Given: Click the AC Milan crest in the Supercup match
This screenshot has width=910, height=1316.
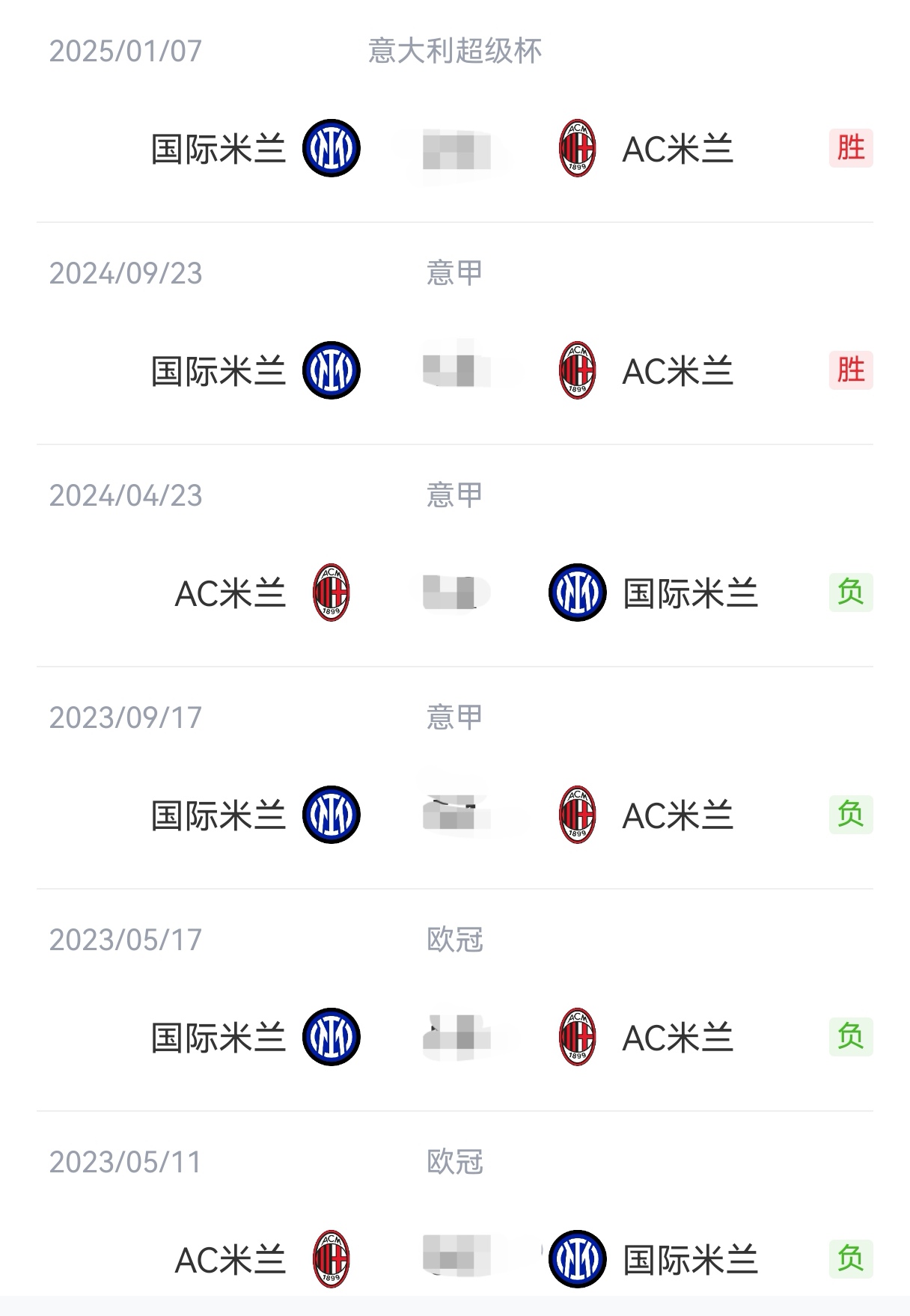Looking at the screenshot, I should 577,148.
